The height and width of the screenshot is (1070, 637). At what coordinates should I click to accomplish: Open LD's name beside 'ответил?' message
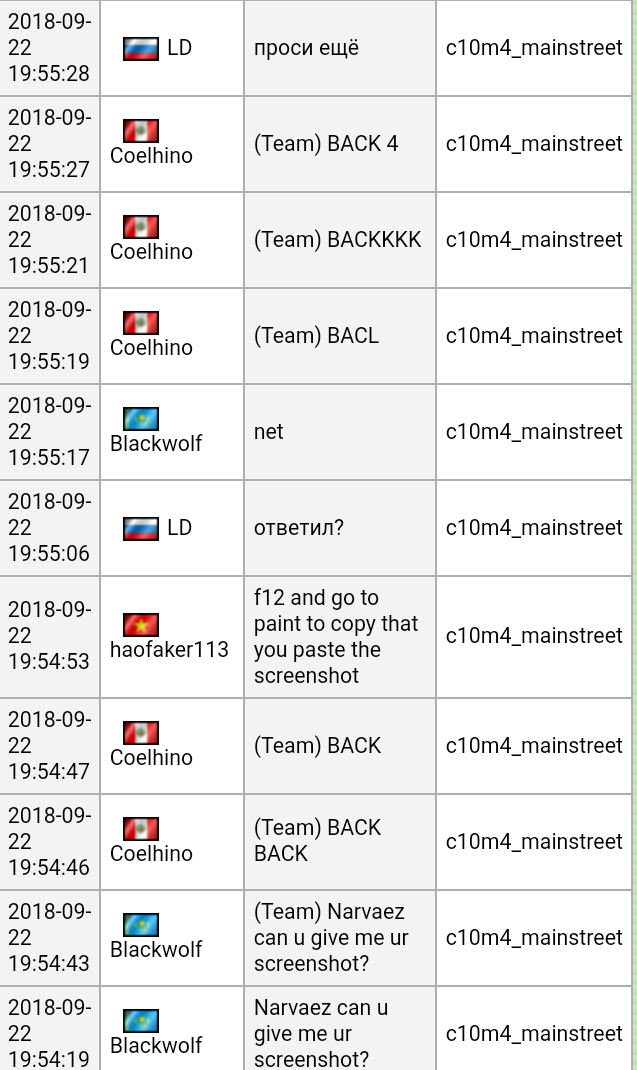[x=179, y=528]
